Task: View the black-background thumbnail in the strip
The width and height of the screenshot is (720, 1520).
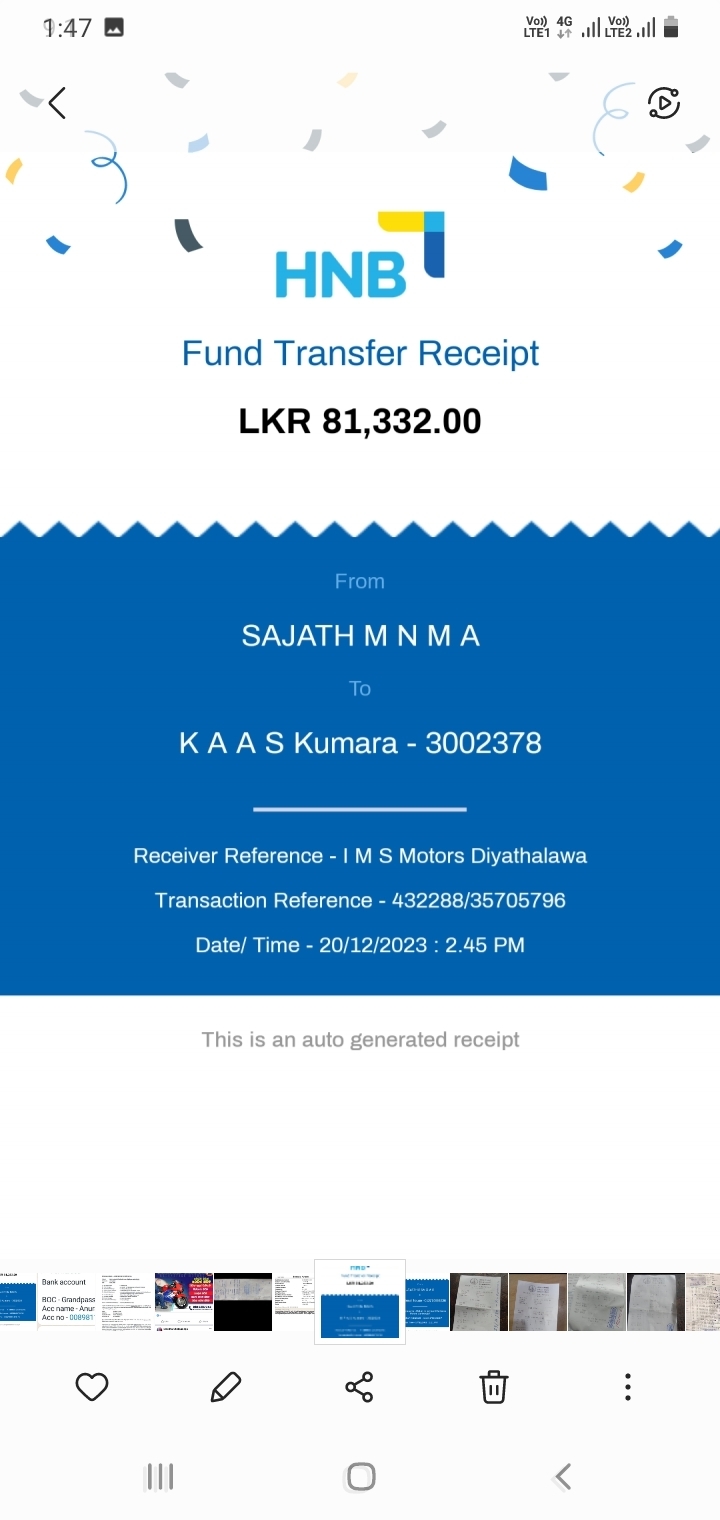Action: click(243, 1301)
